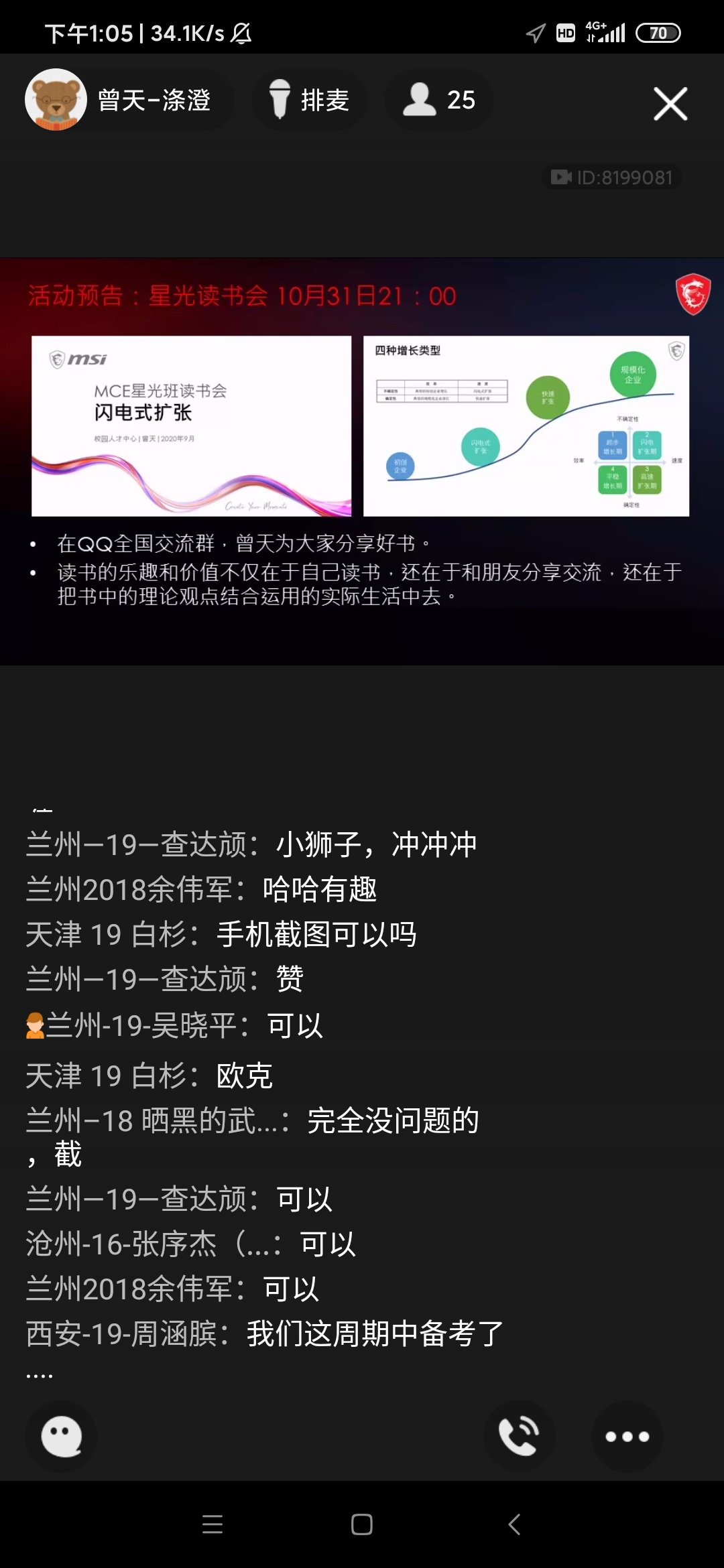Screen dimensions: 724x1568
Task: Tap the phone call icon
Action: [x=520, y=1436]
